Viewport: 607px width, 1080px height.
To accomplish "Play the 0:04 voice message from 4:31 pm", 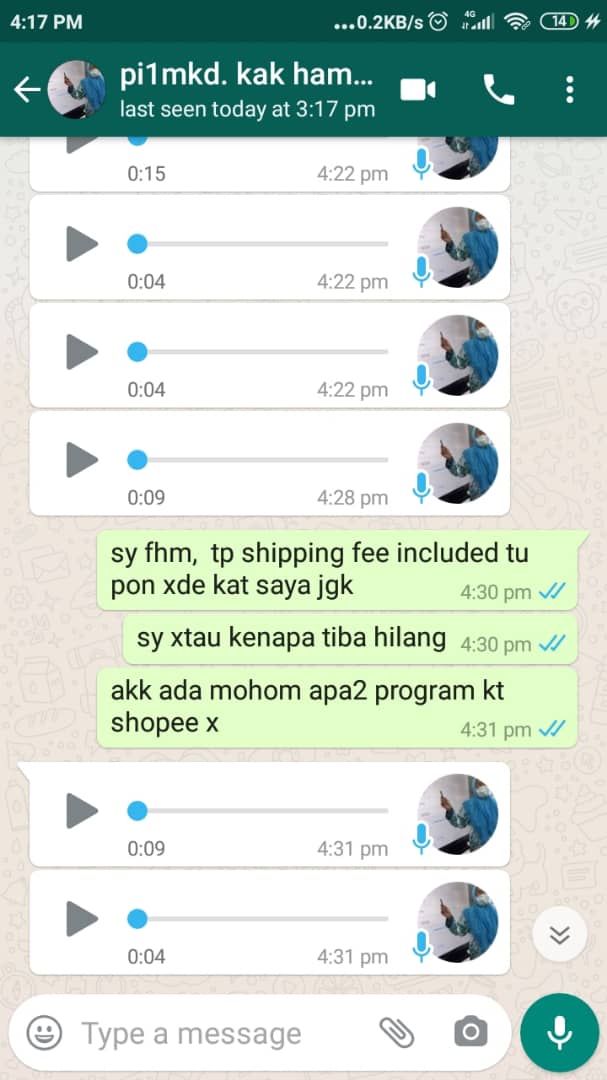I will point(82,919).
